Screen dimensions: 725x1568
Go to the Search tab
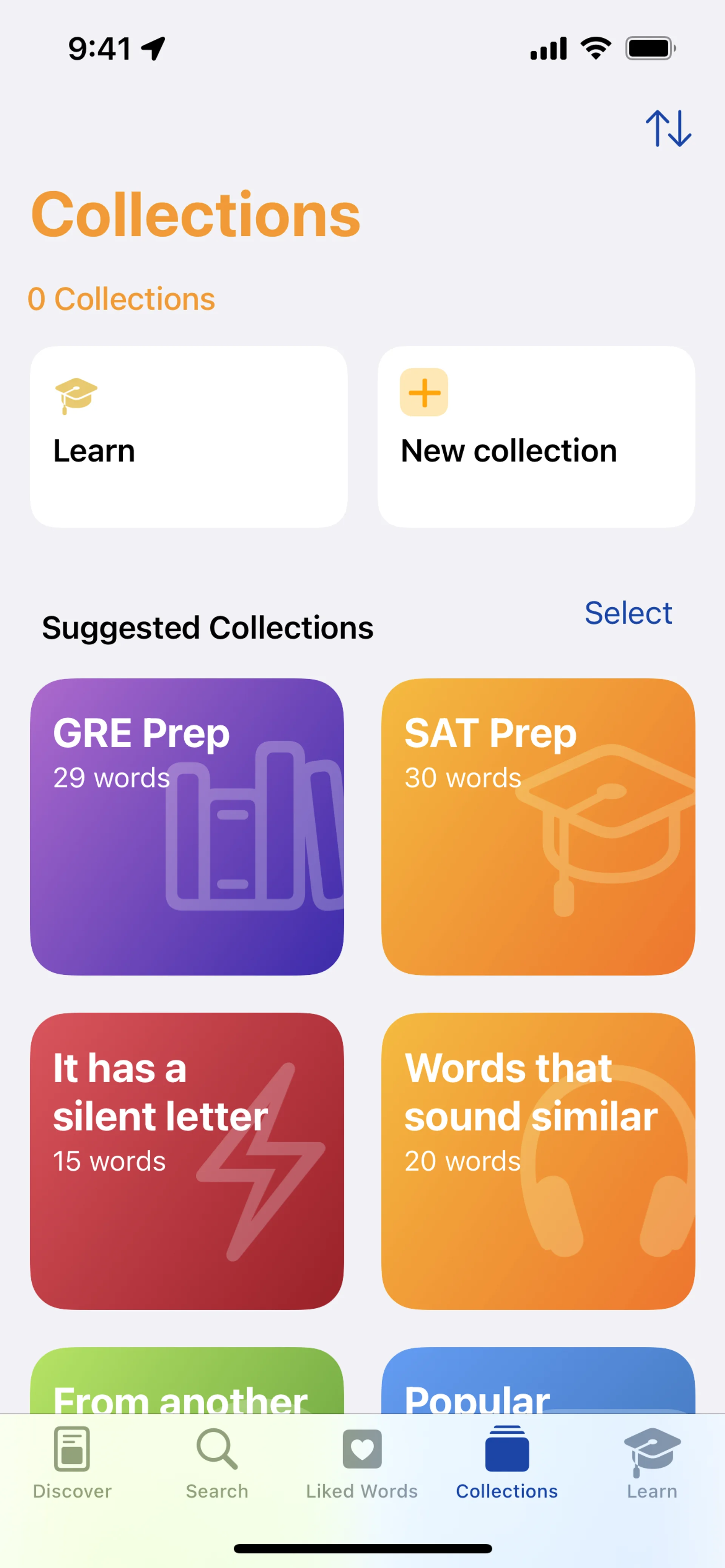[x=217, y=1462]
